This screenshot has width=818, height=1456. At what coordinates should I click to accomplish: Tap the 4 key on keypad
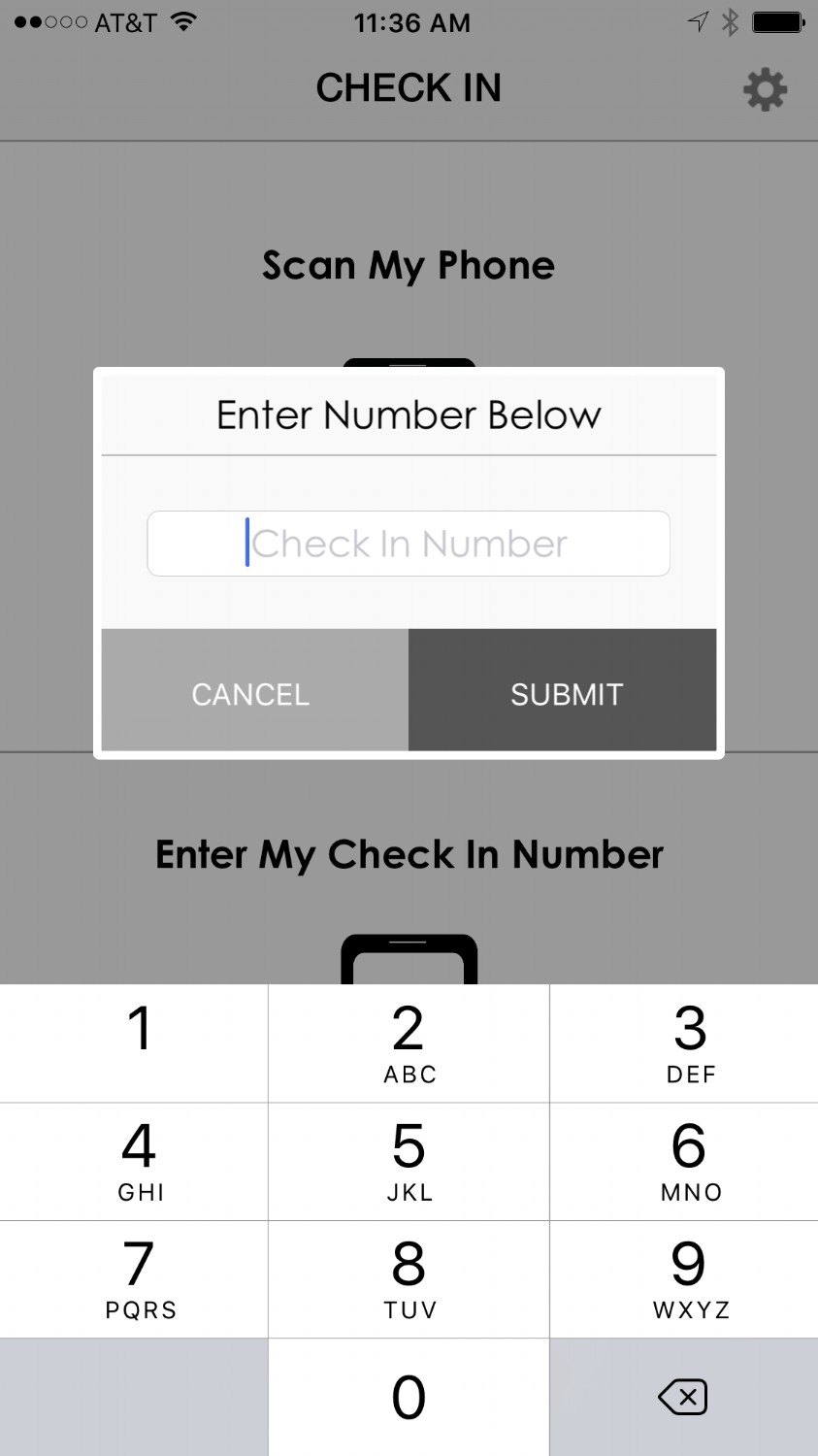tap(134, 1162)
